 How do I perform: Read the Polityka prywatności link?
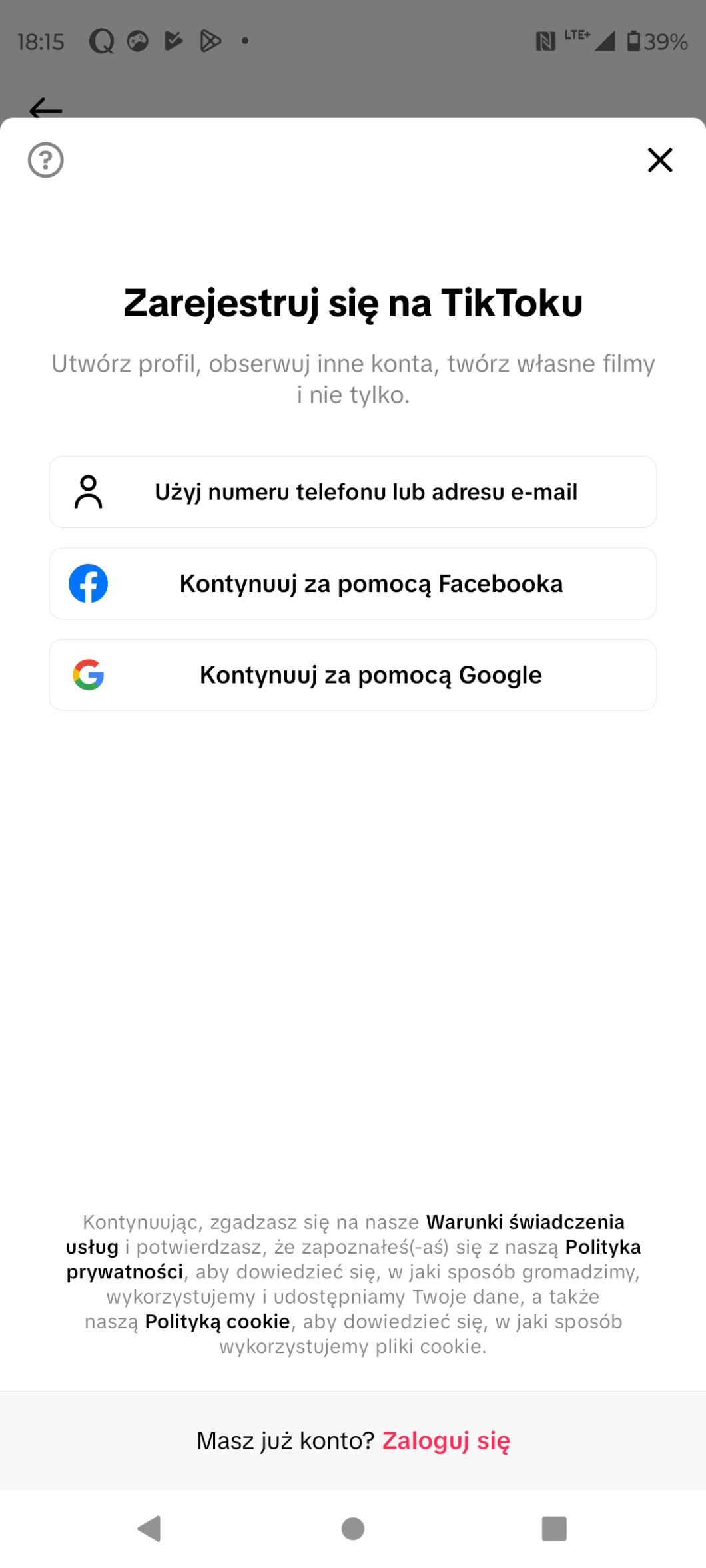(x=602, y=1247)
